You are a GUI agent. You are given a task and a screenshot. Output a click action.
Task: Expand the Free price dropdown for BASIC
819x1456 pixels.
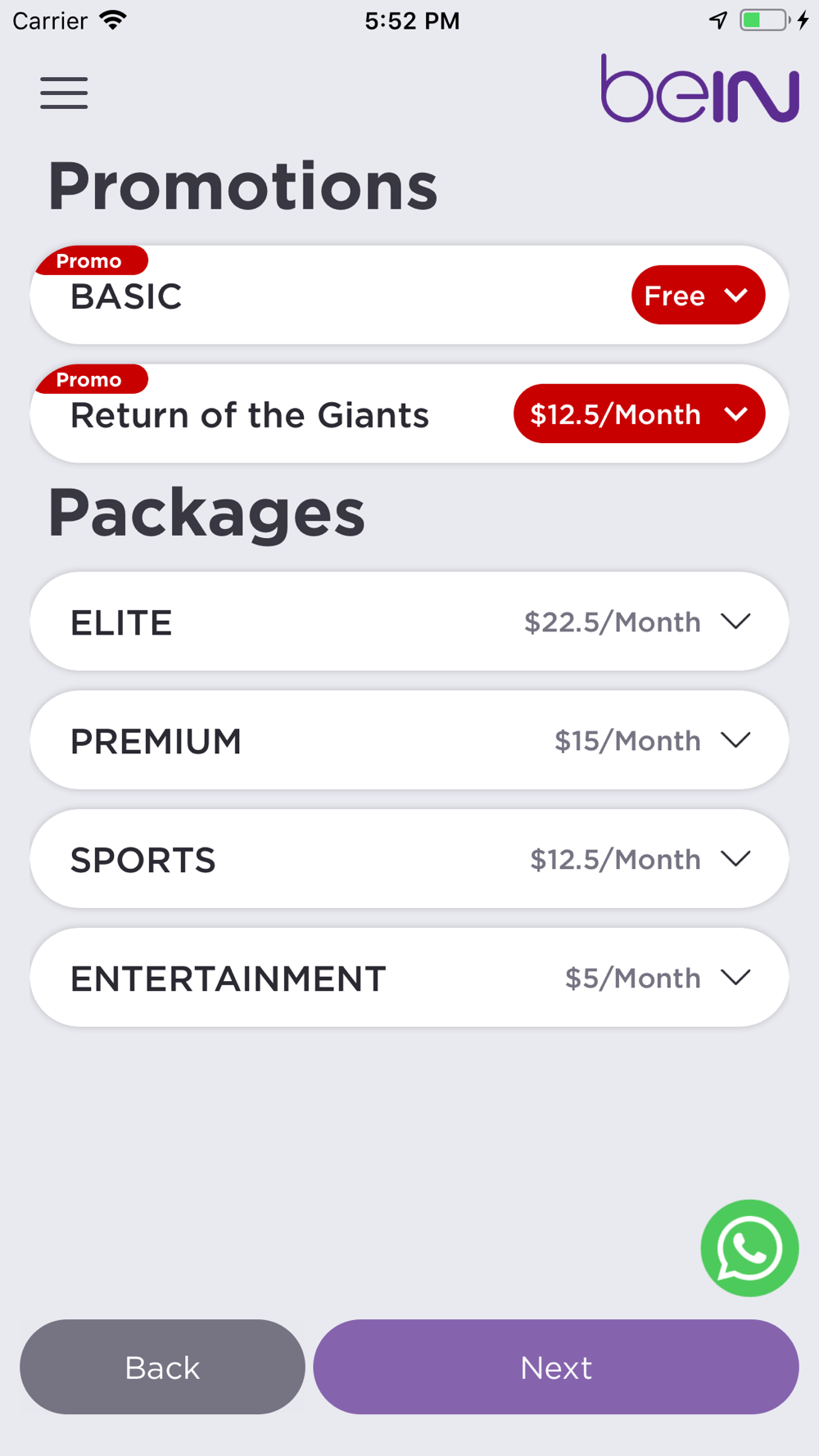697,295
